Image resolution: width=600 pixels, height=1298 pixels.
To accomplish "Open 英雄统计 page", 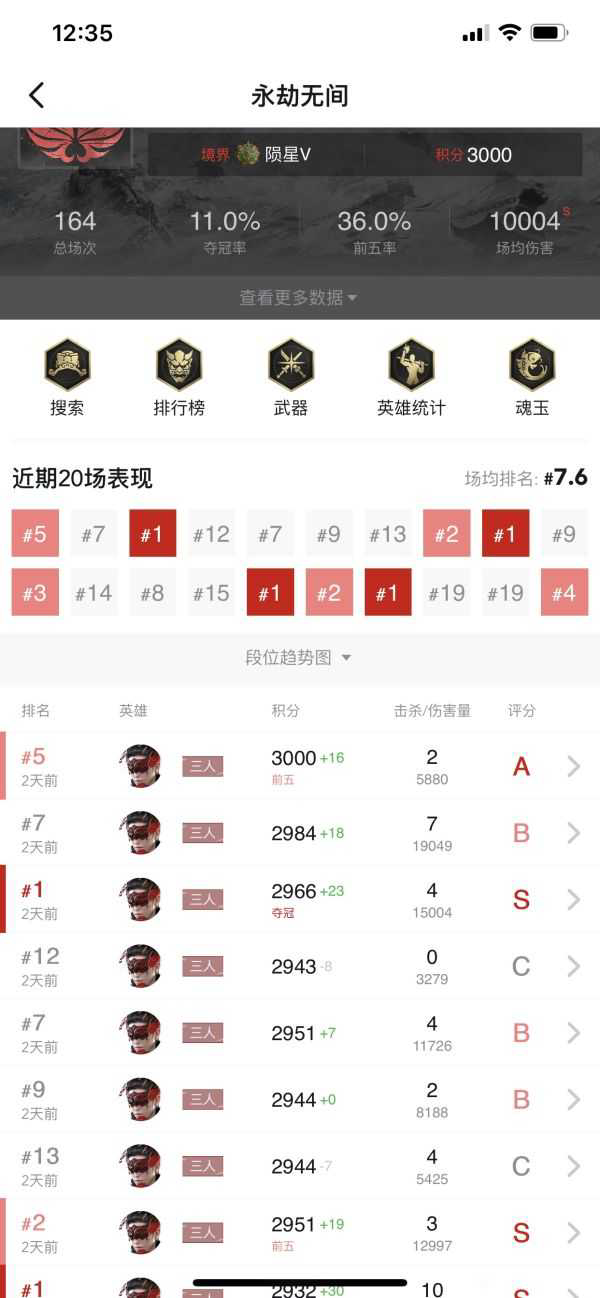I will 411,377.
